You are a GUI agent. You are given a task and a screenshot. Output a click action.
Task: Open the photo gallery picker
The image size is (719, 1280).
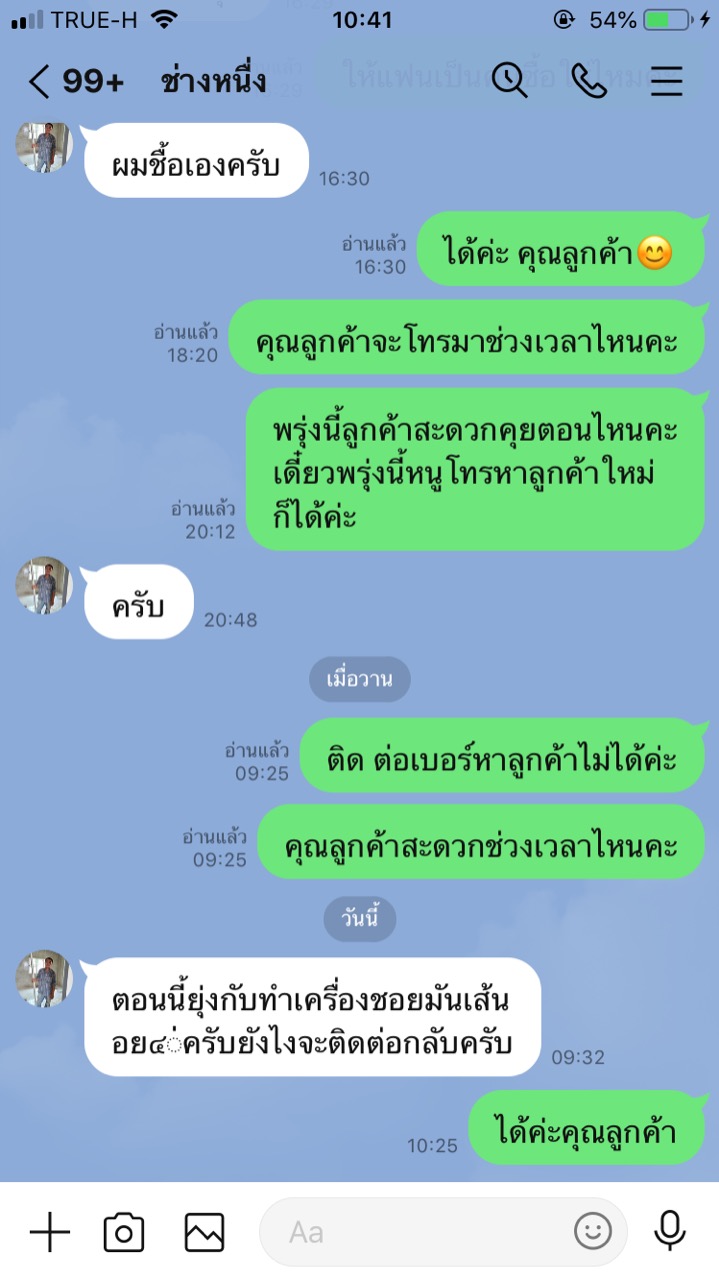pos(204,1232)
